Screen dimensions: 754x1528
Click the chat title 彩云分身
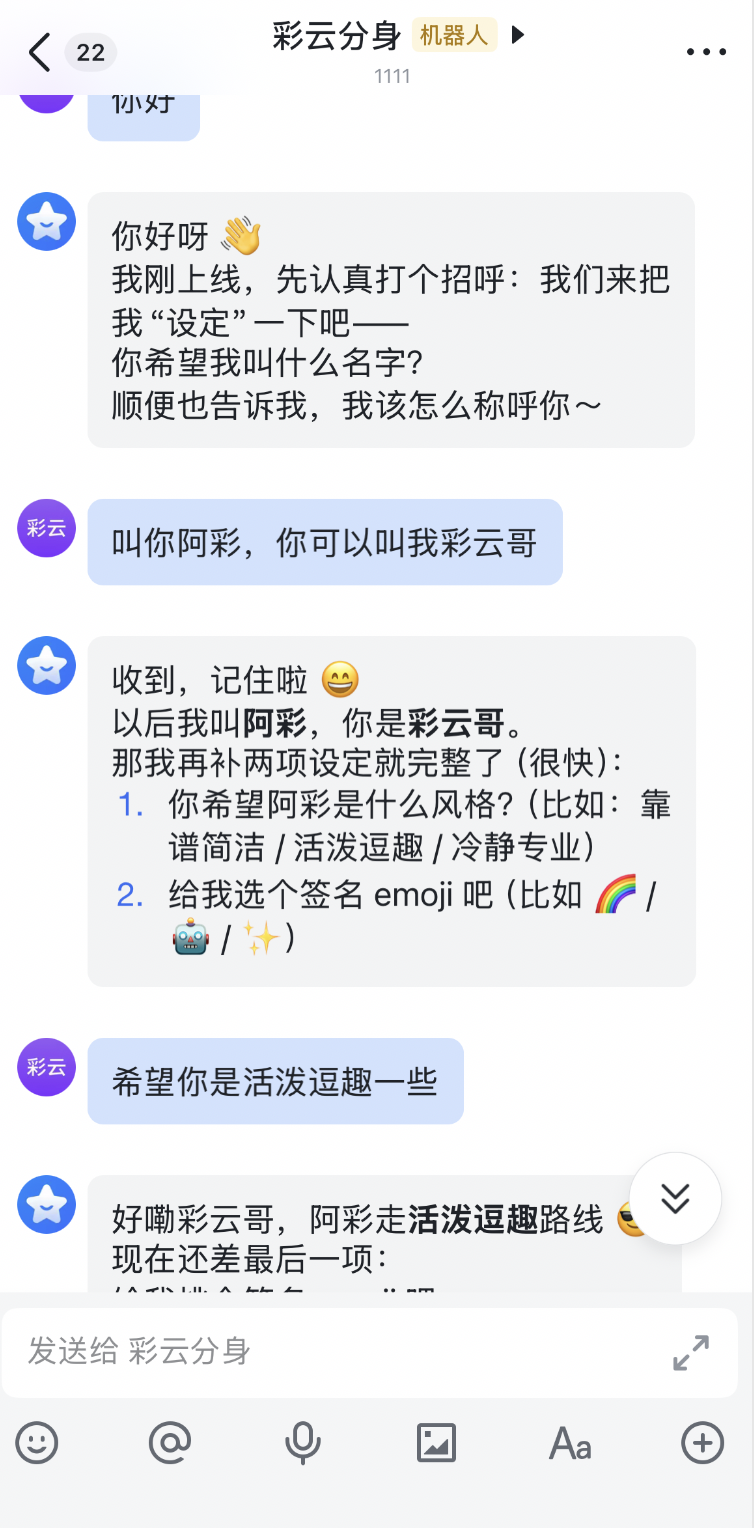(x=335, y=34)
